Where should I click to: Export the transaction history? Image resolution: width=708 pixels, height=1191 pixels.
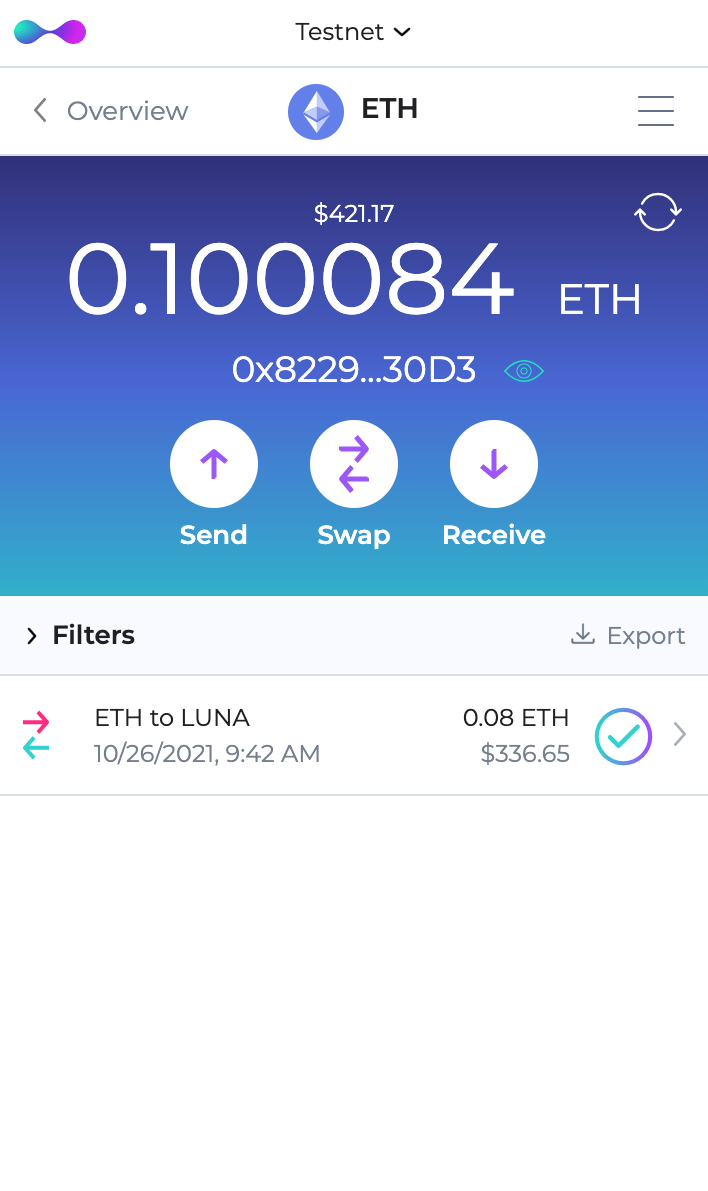[628, 635]
